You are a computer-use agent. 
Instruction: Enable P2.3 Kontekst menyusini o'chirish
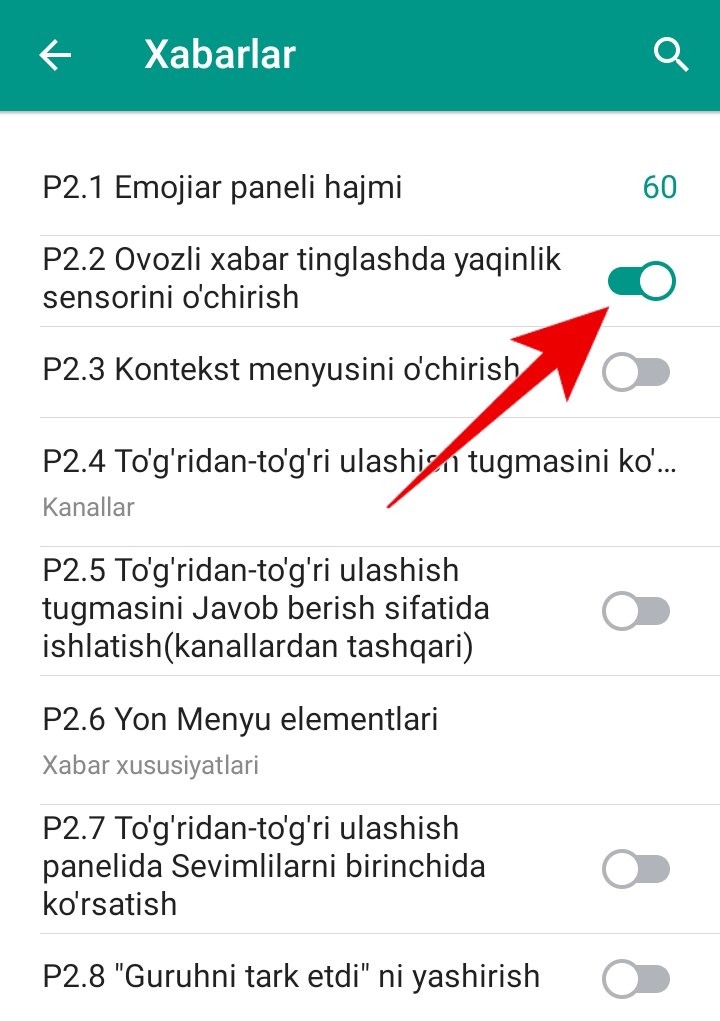[x=637, y=373]
